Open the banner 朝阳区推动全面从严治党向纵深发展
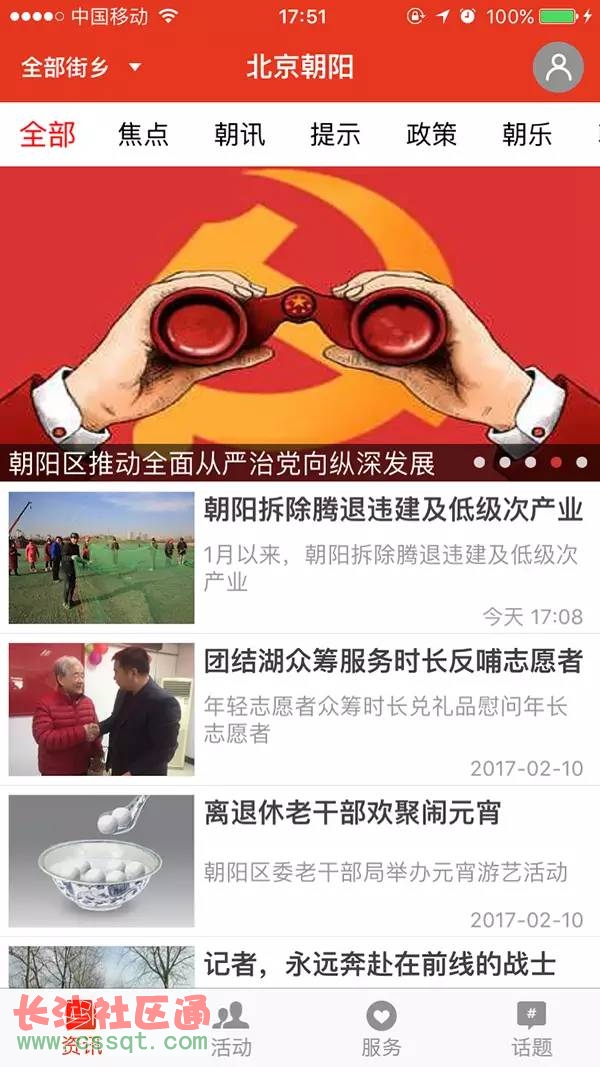 pos(300,324)
